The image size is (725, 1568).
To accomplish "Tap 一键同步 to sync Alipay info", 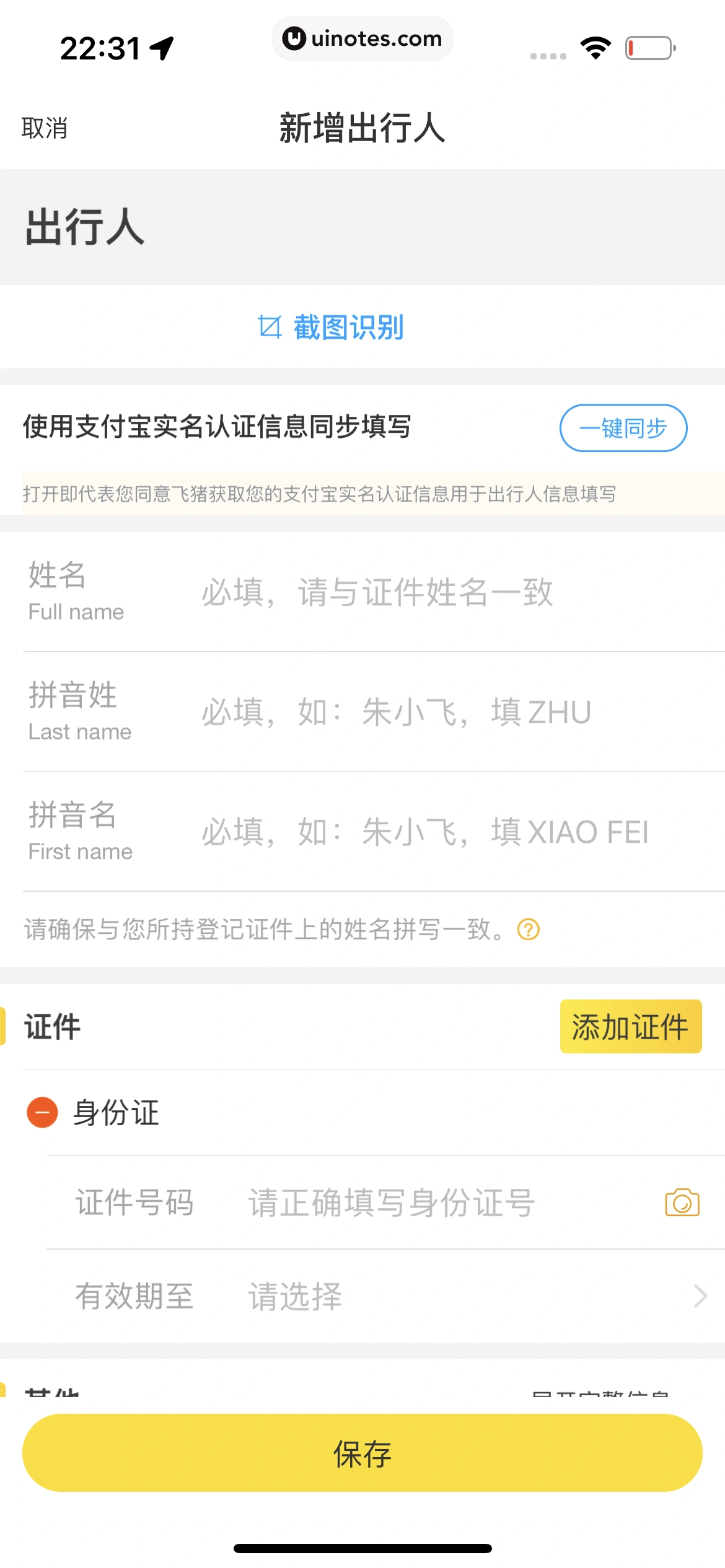I will click(623, 428).
